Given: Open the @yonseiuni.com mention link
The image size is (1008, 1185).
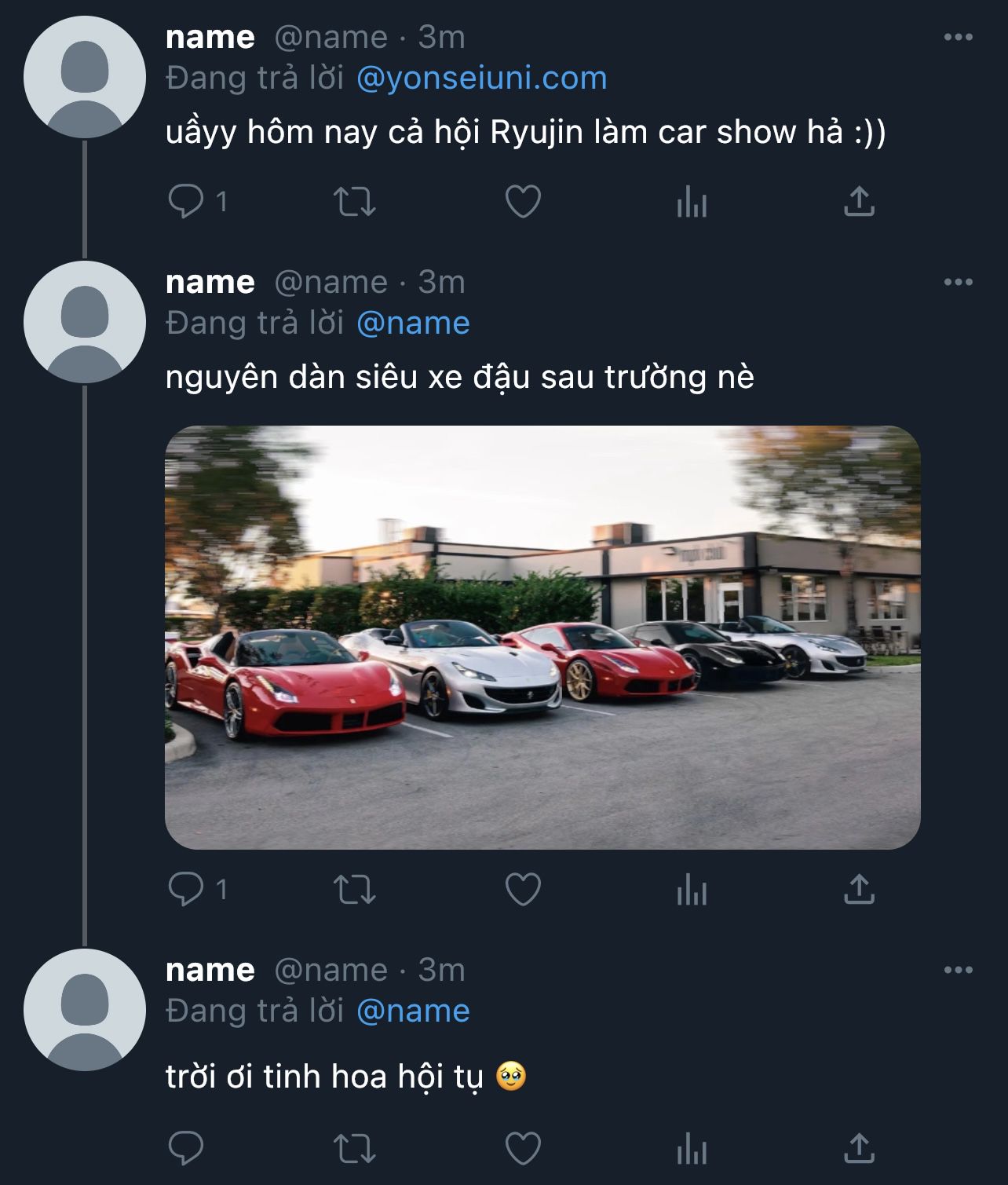Looking at the screenshot, I should [x=481, y=79].
